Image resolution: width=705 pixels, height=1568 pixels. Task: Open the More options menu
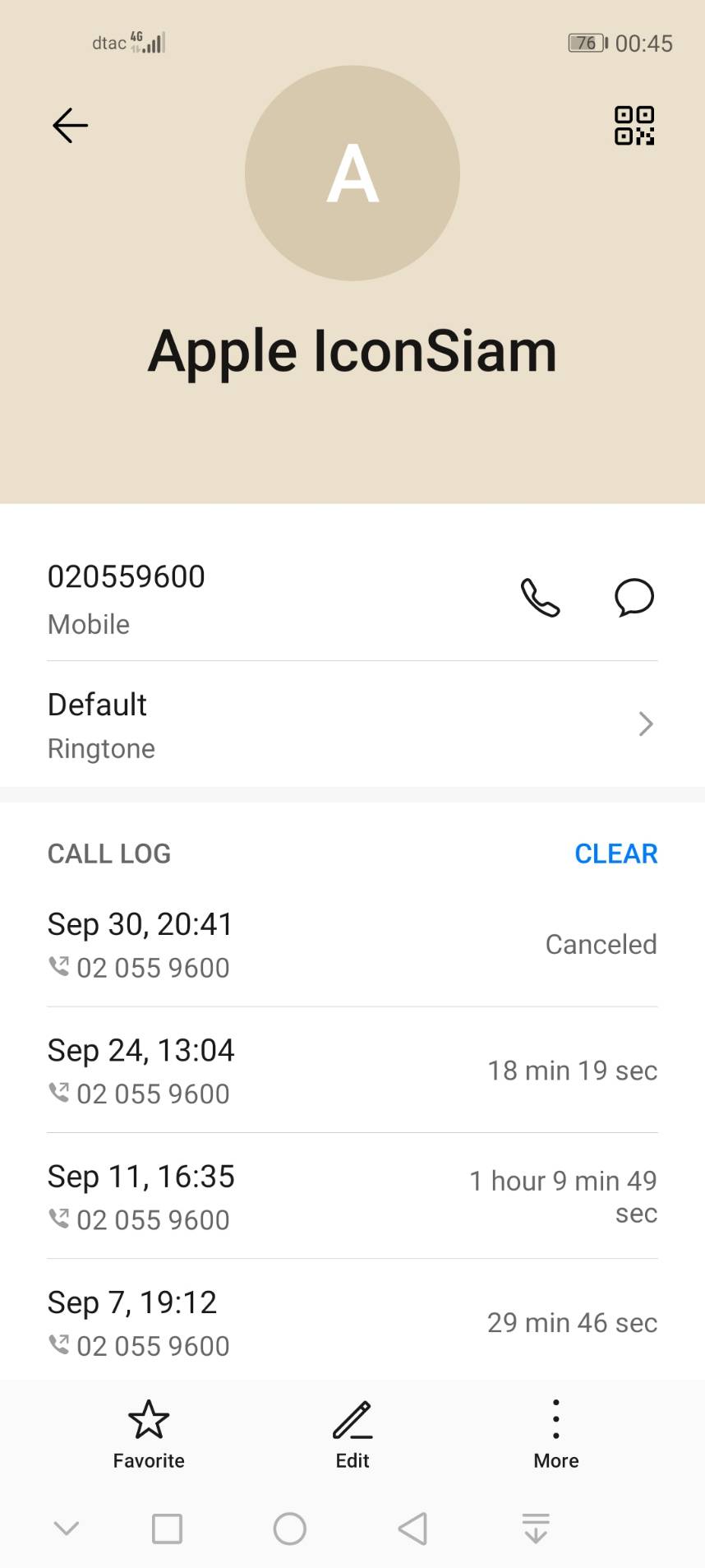tap(556, 1435)
